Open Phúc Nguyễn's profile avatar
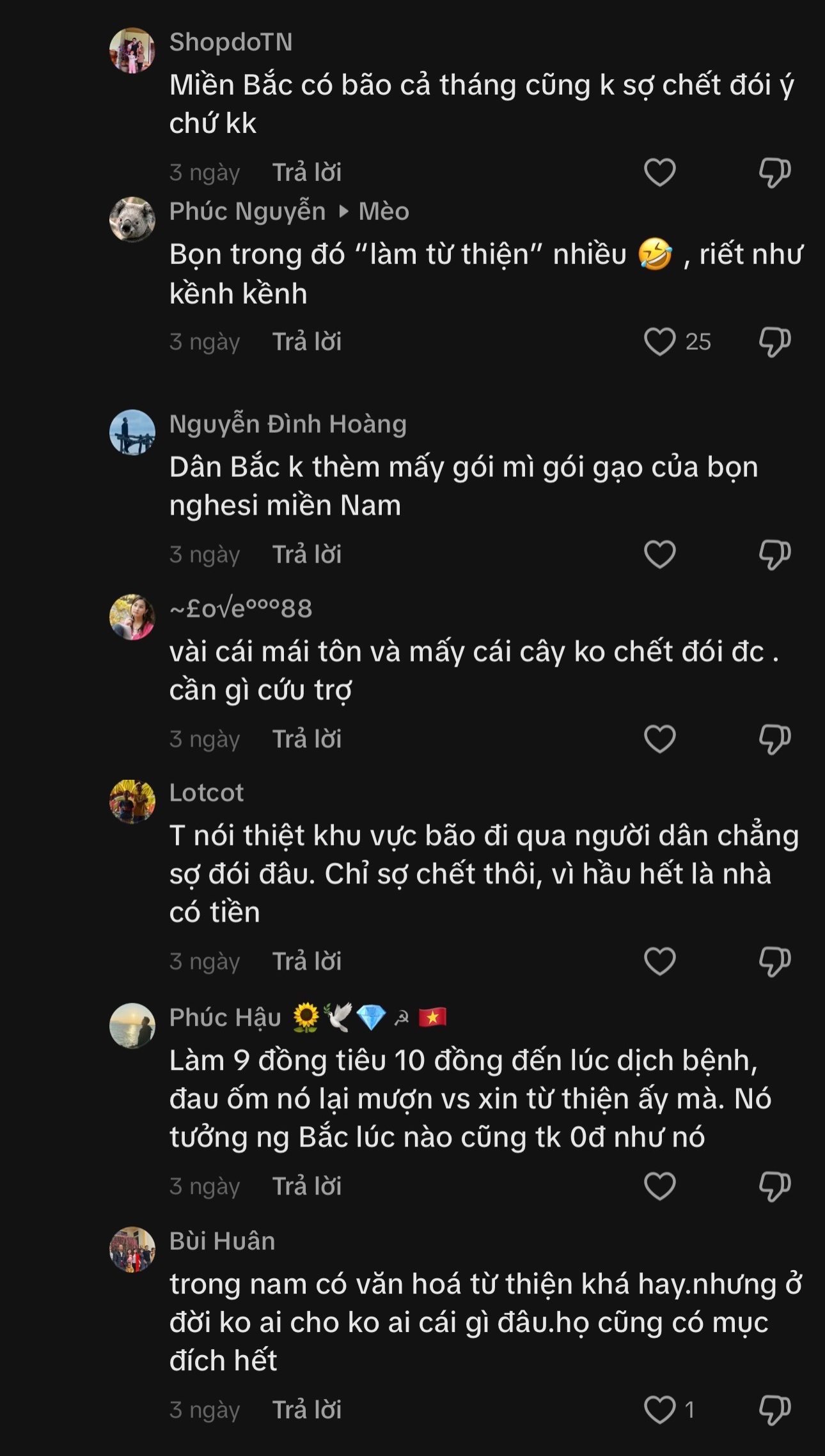The height and width of the screenshot is (1456, 825). [x=132, y=219]
